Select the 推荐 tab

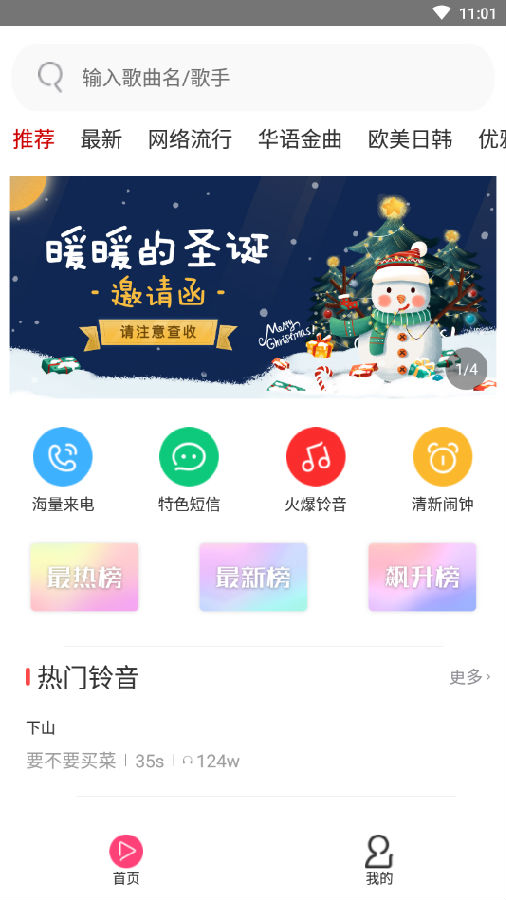tap(34, 139)
